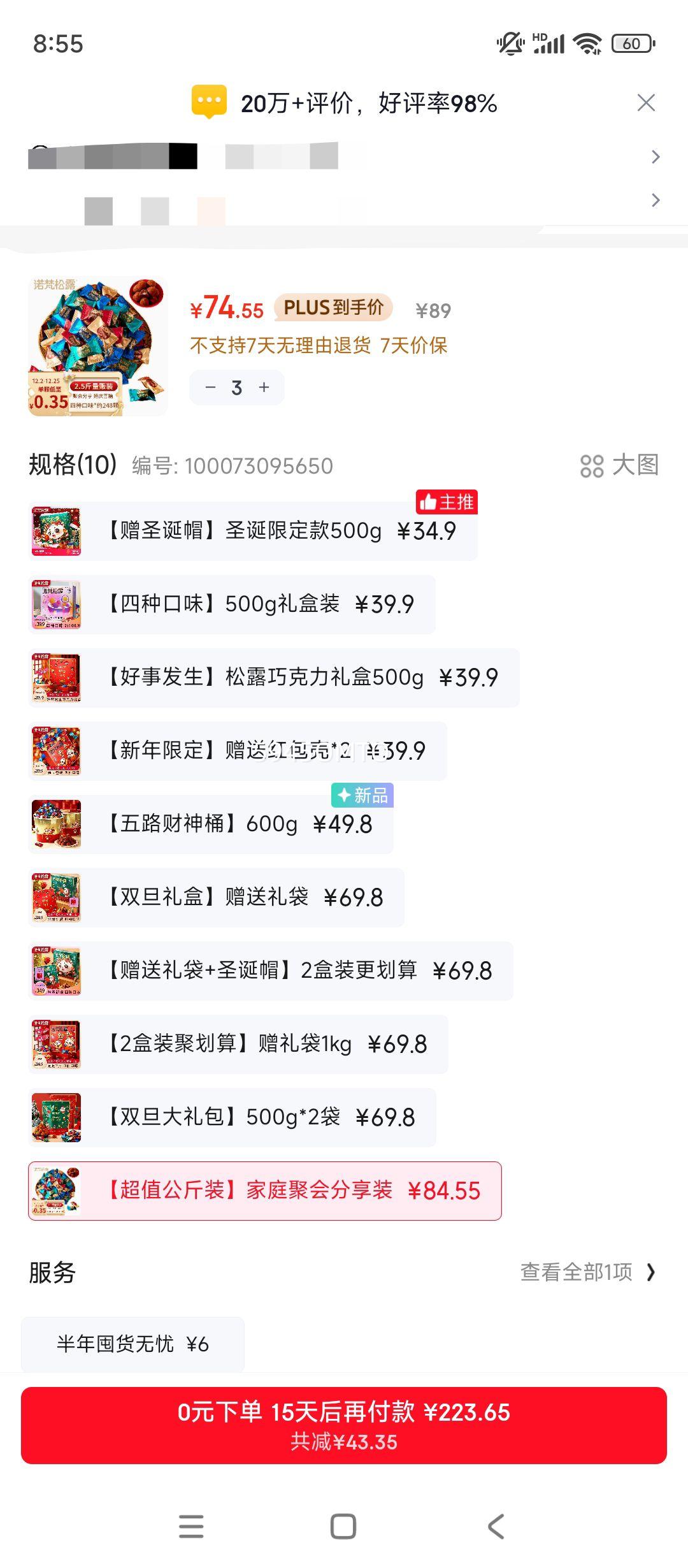Select the 半年囤货无忧 ¥6 service option

tap(134, 1344)
